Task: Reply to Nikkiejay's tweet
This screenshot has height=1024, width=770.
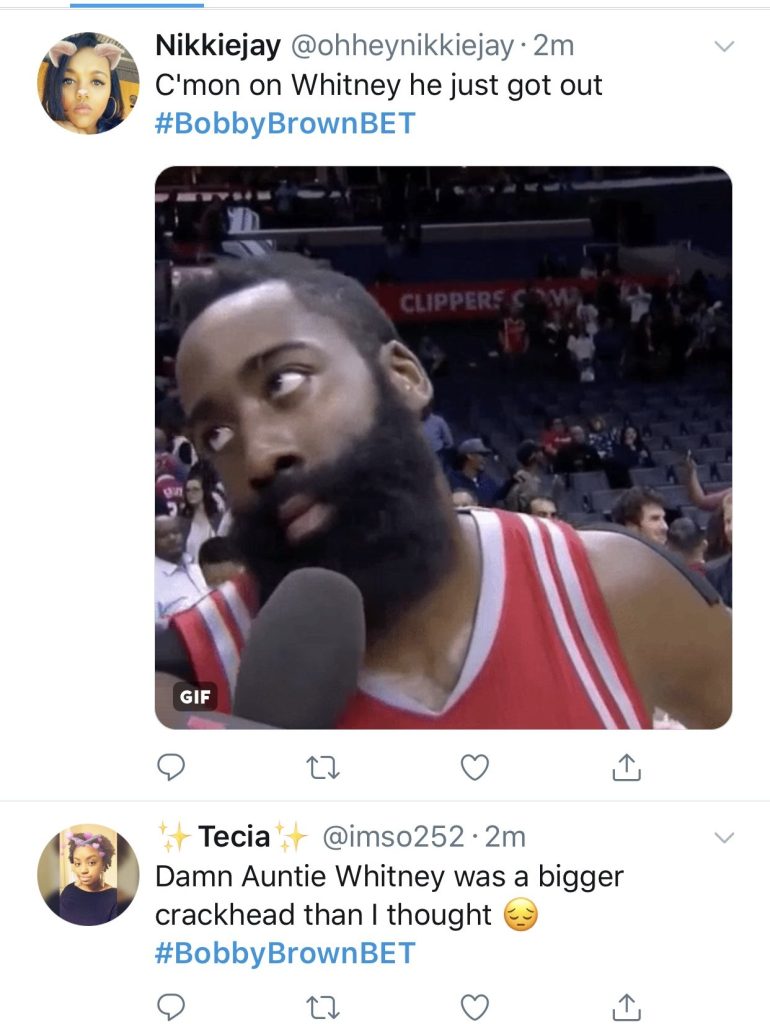Action: point(171,767)
